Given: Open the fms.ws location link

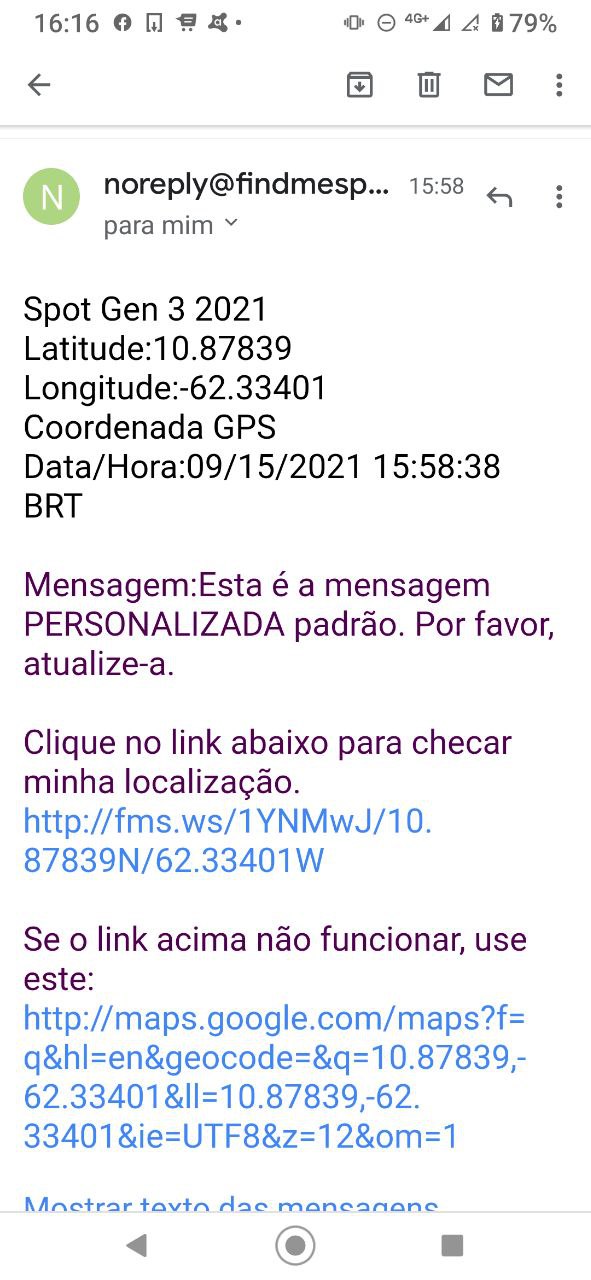Looking at the screenshot, I should coord(228,841).
